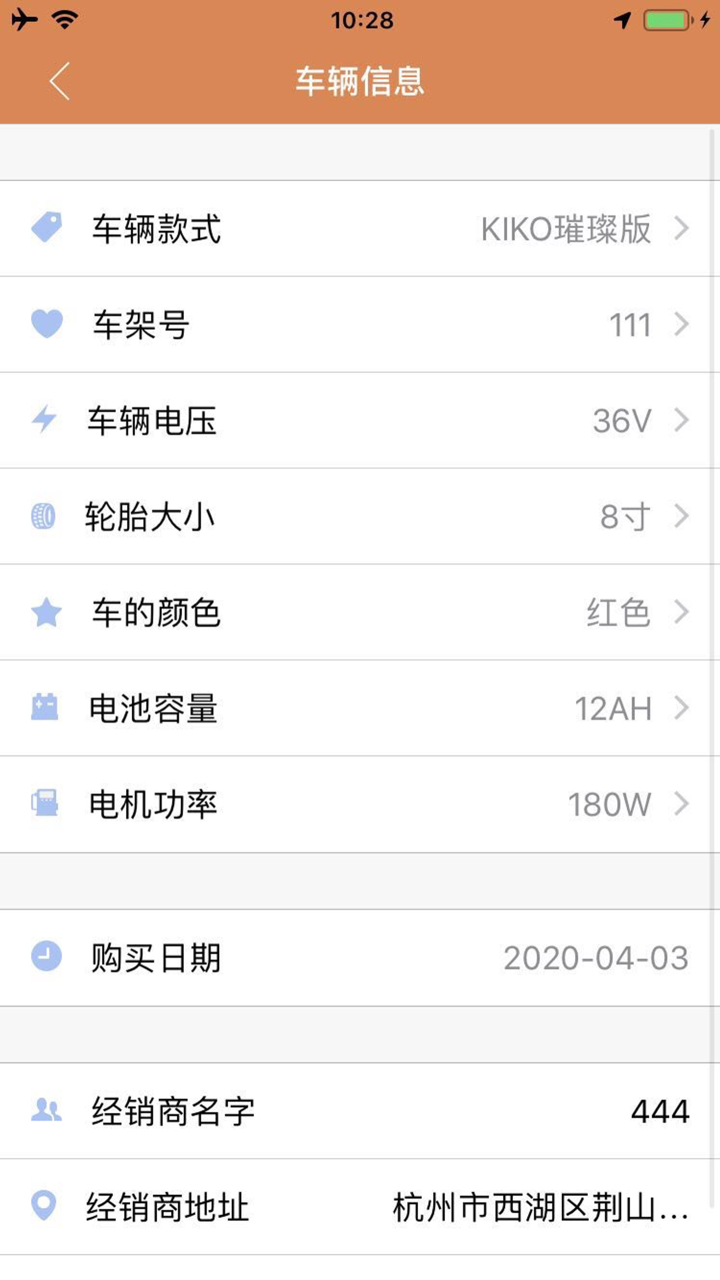Viewport: 720px width, 1280px height.
Task: Click the star icon beside 车的颜色
Action: [45, 612]
